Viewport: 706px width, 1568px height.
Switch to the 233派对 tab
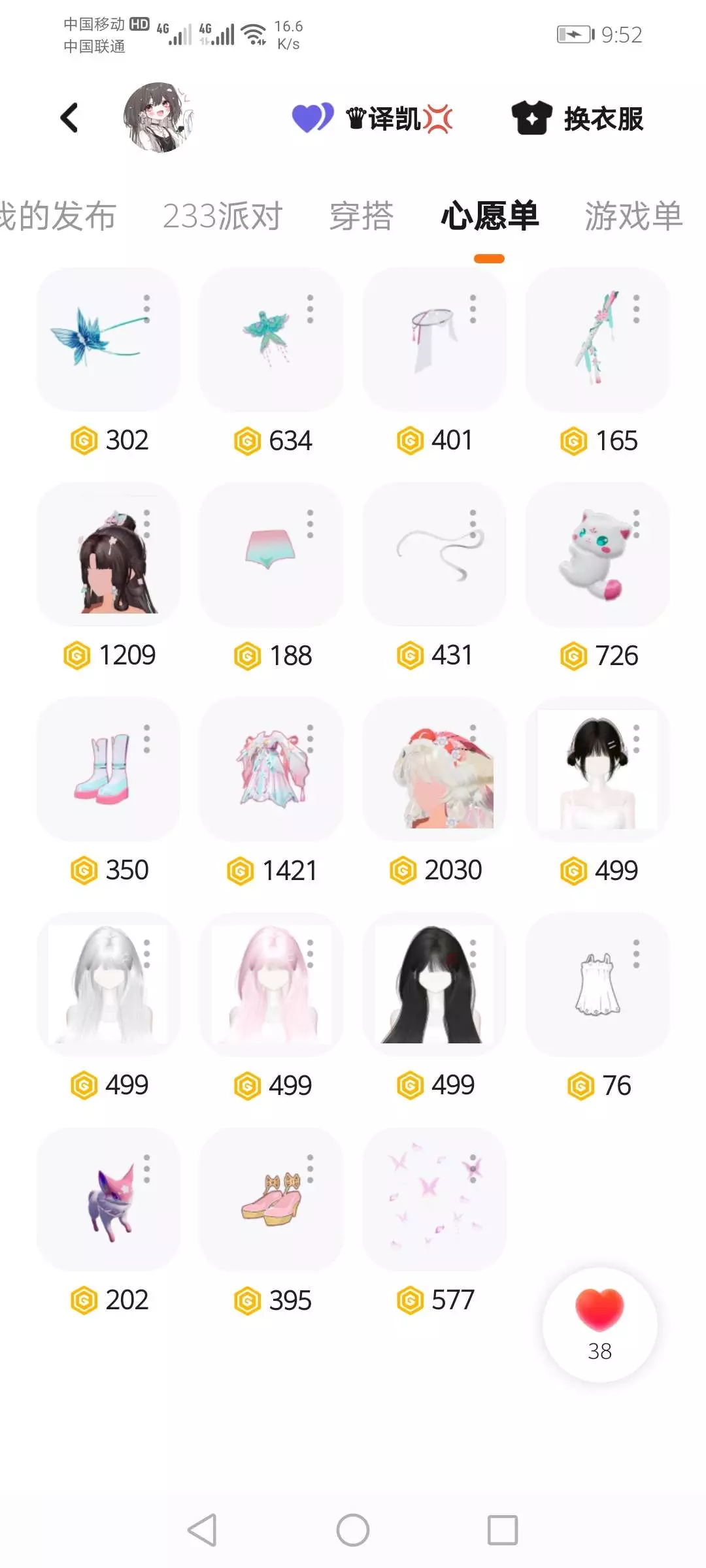222,216
